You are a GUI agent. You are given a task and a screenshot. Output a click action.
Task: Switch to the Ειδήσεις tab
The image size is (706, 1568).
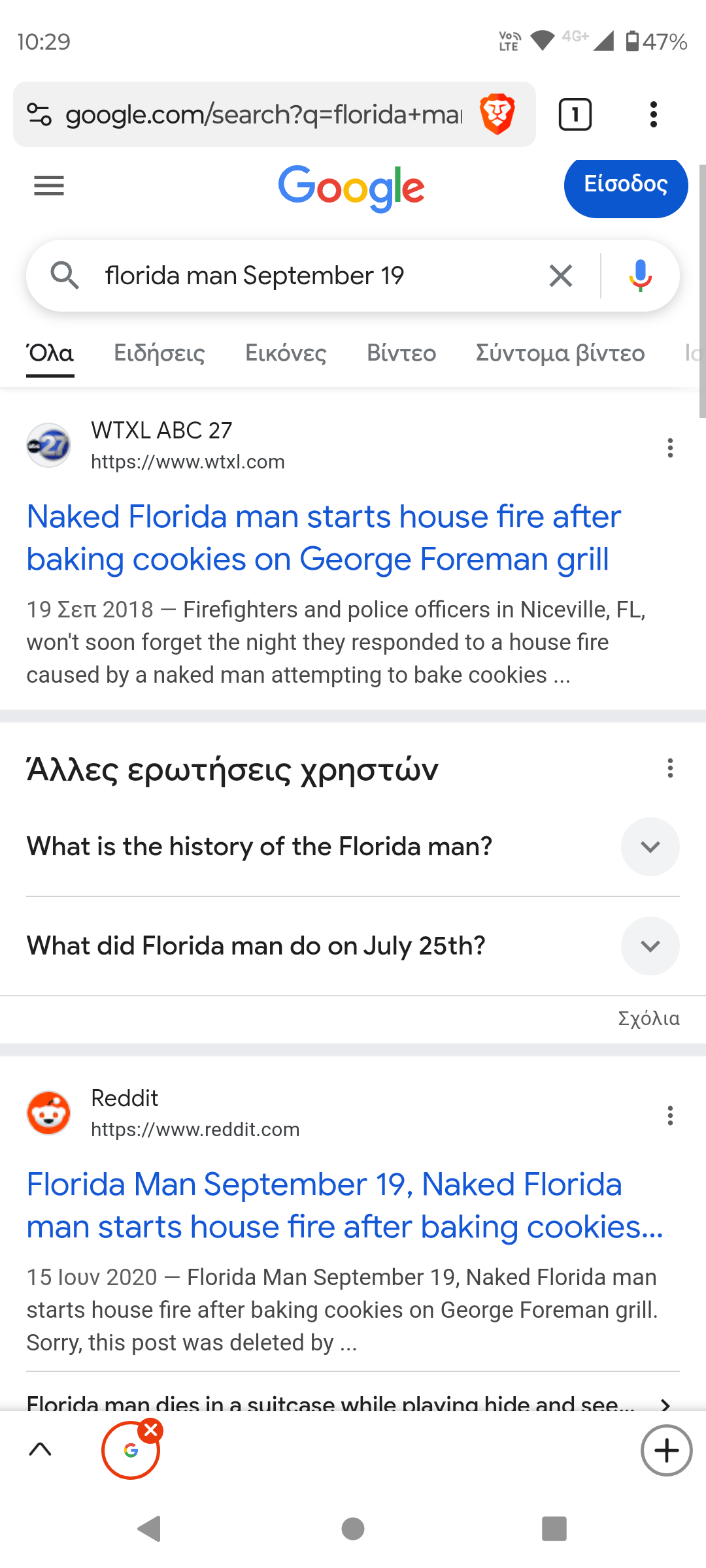tap(160, 353)
